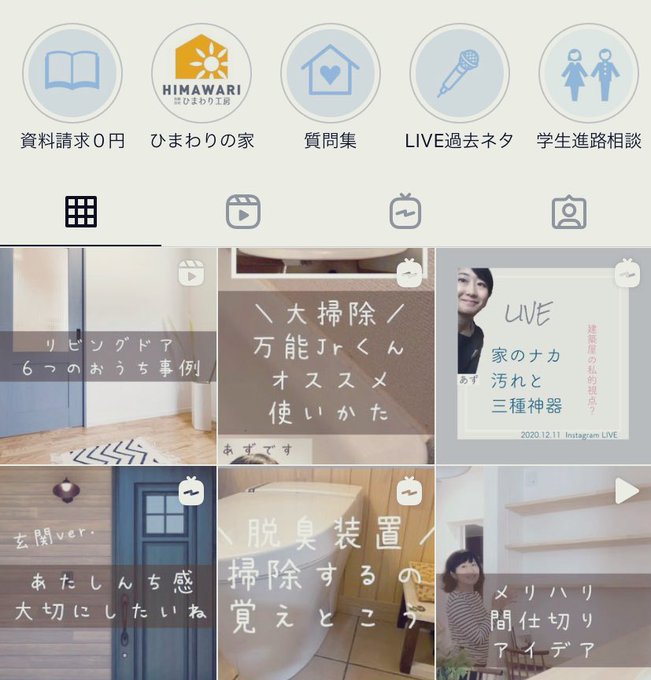The image size is (651, 680).
Task: Play the メリハリ間仕切りアイデア video
Action: point(543,573)
